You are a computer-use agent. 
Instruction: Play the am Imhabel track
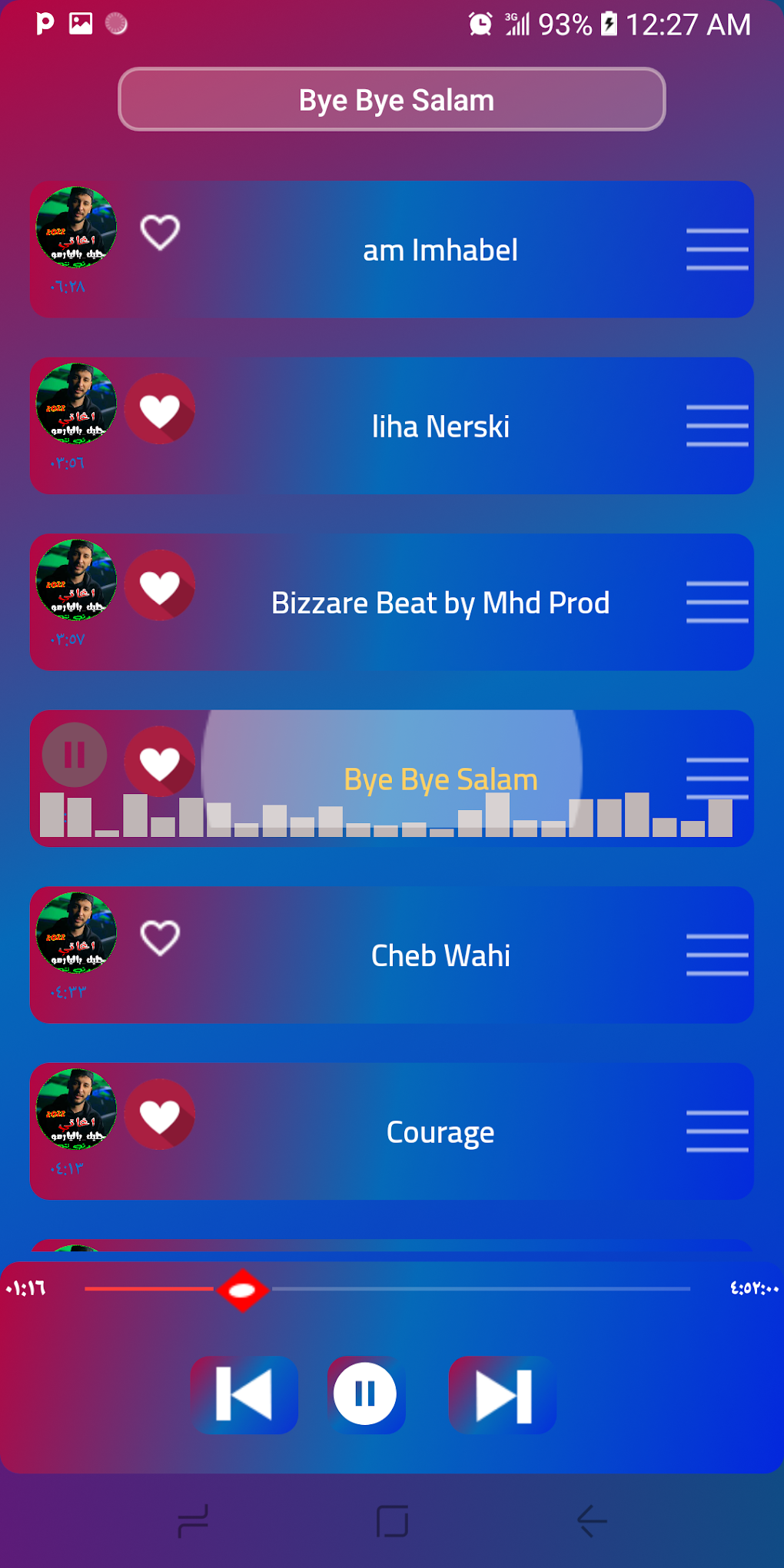pyautogui.click(x=440, y=251)
